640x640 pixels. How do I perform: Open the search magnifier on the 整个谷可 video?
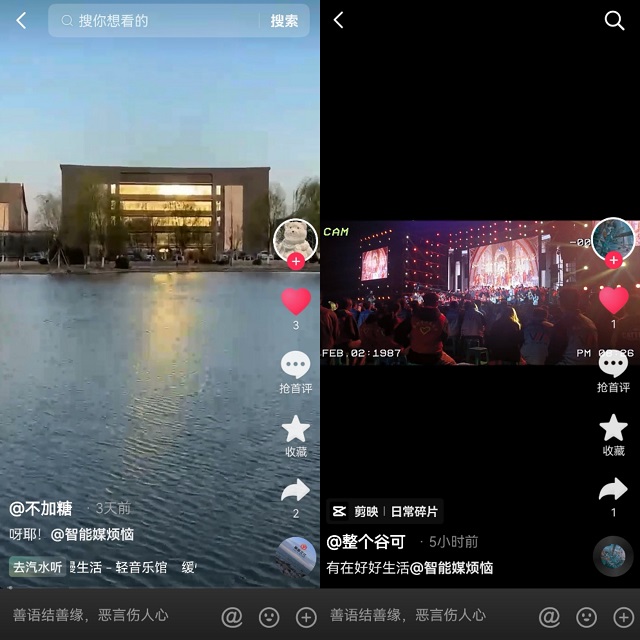[x=614, y=20]
